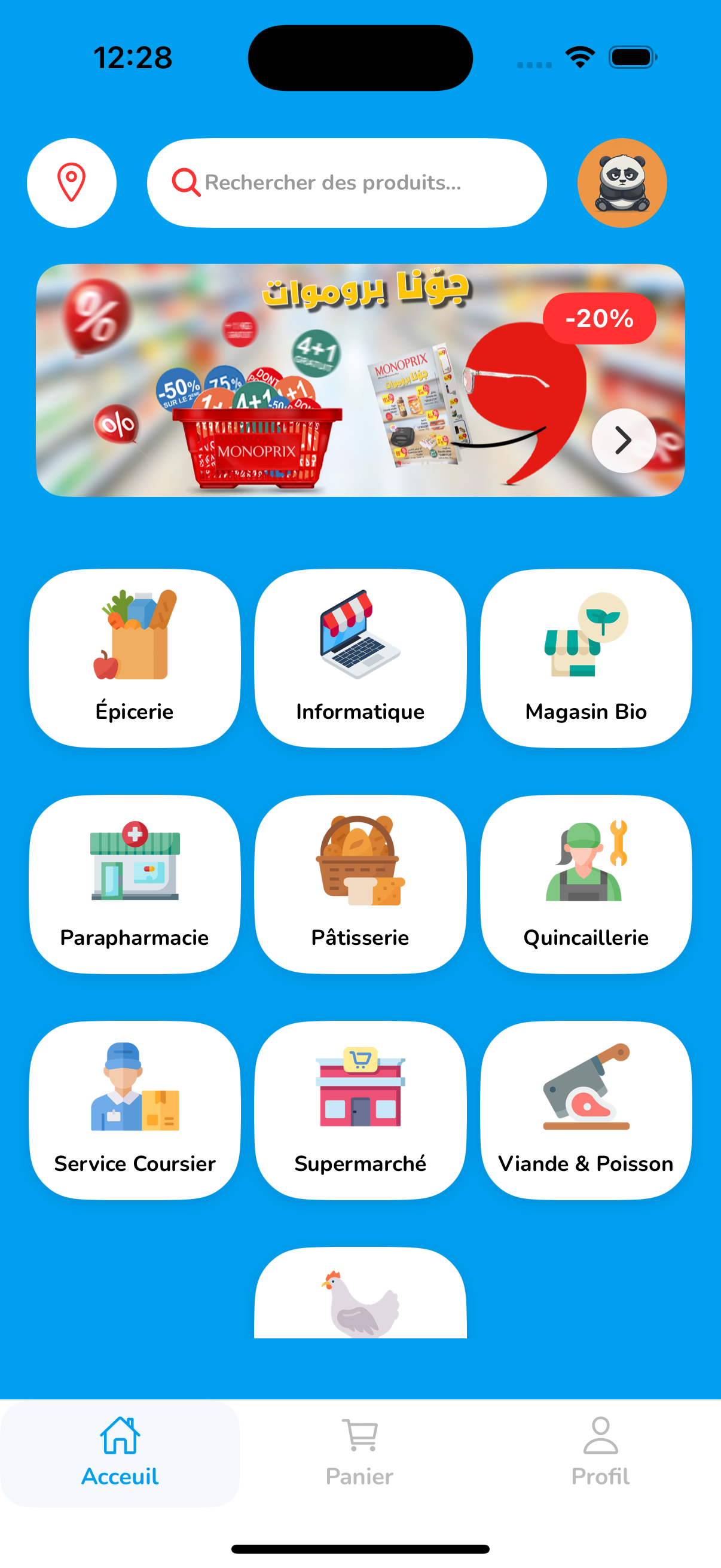This screenshot has width=721, height=1568.
Task: Open the Quincaillerie category
Action: pyautogui.click(x=585, y=884)
